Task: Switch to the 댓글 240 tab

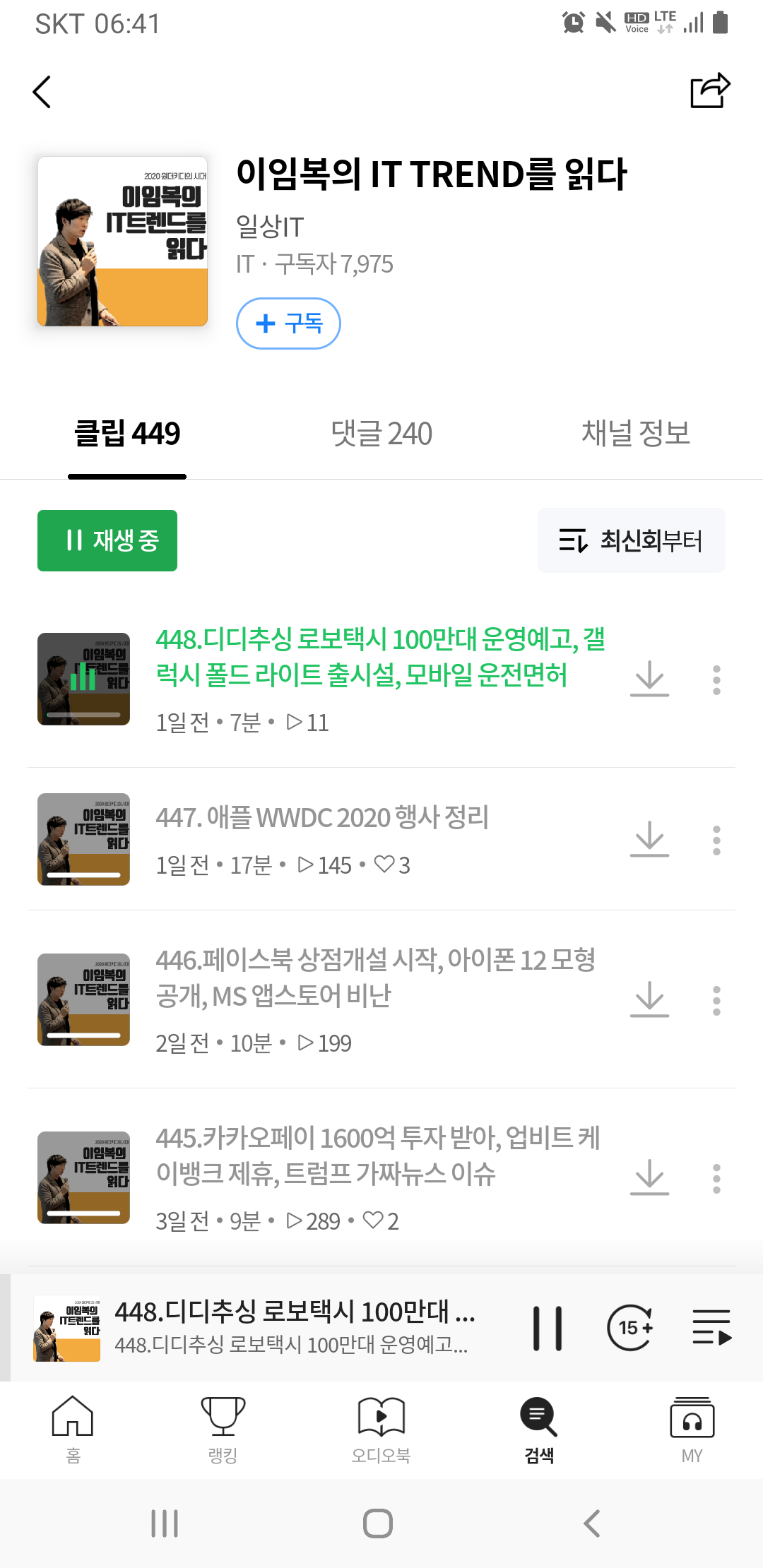Action: click(x=381, y=434)
